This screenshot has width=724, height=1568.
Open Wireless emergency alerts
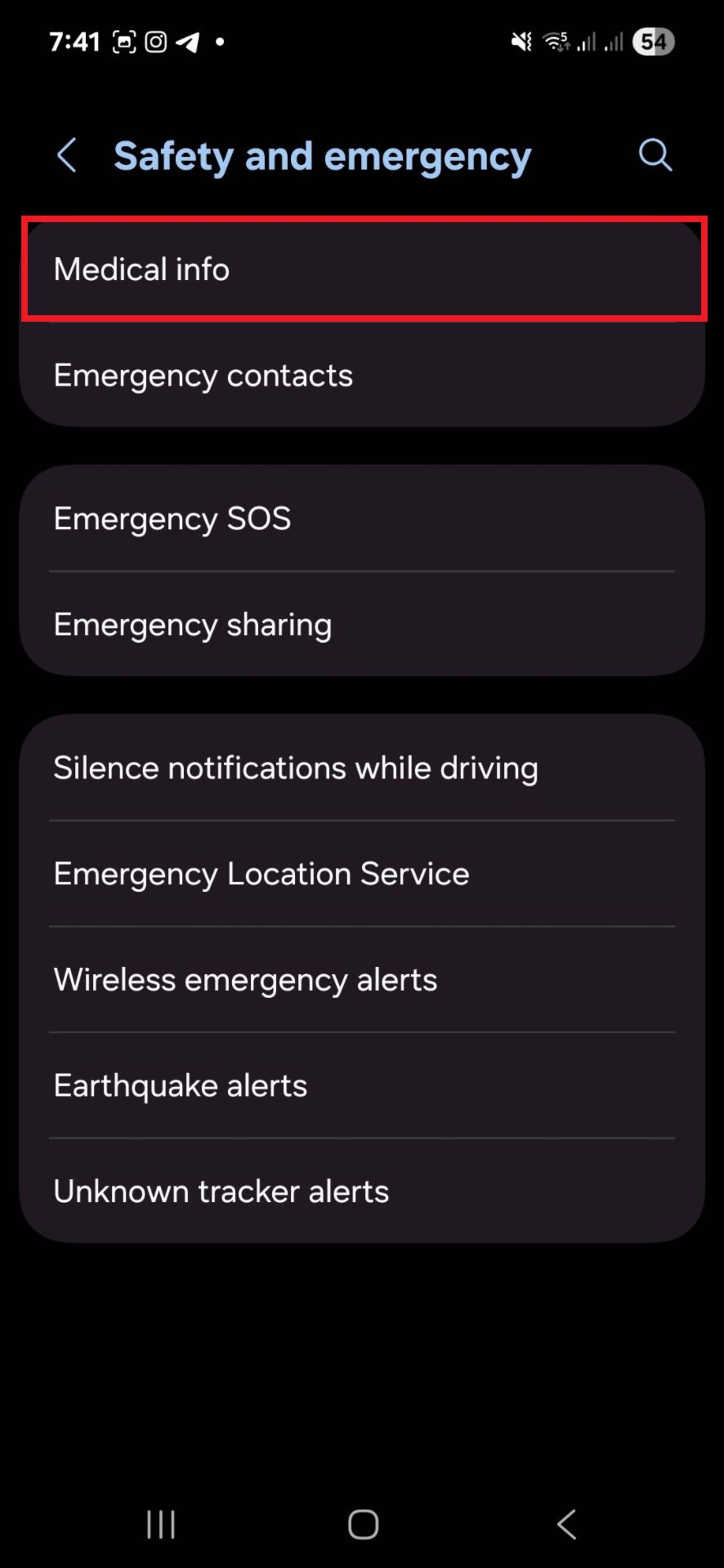[363, 980]
